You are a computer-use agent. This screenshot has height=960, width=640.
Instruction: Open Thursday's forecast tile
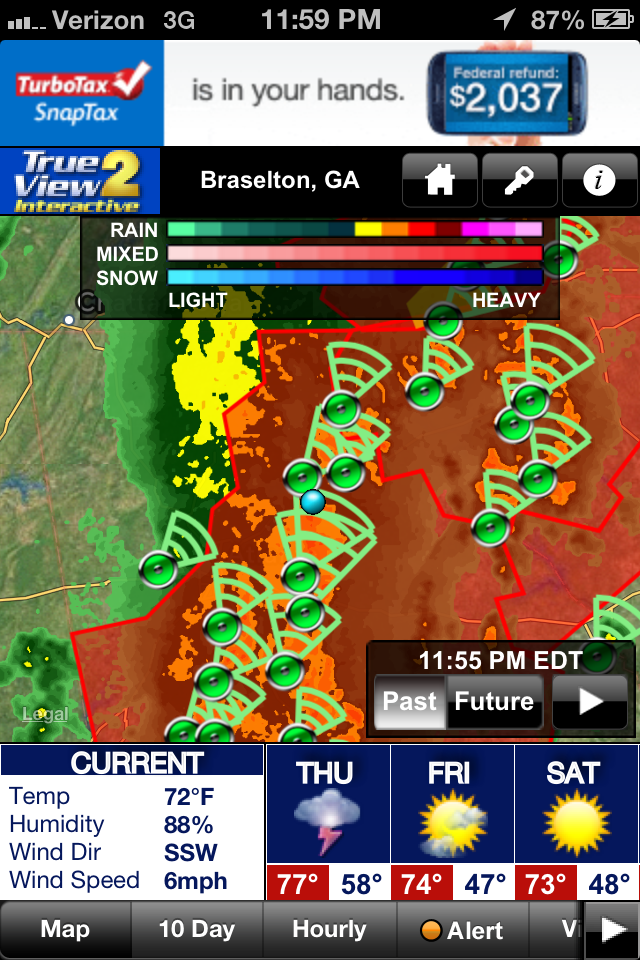tap(327, 822)
